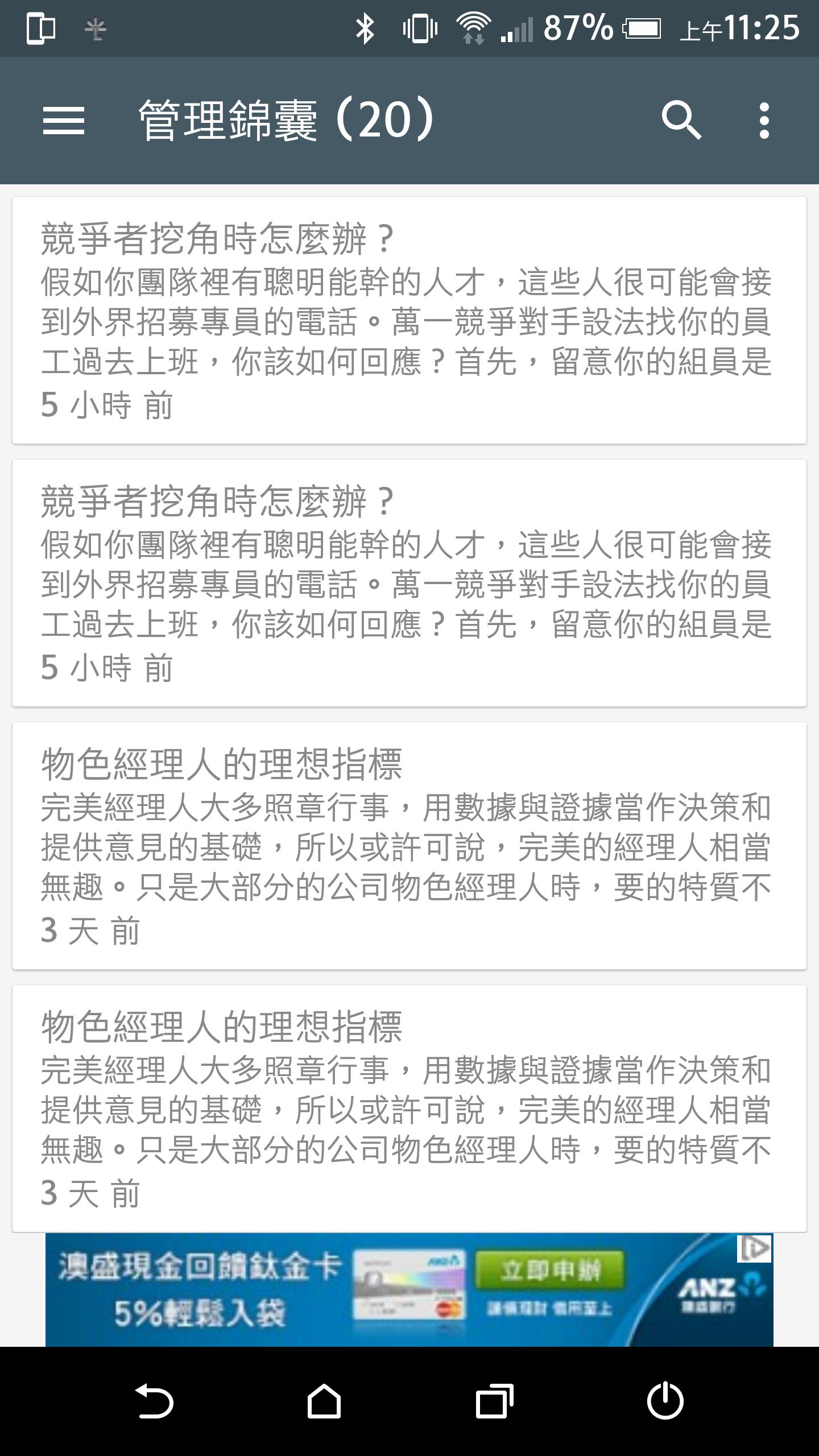Return to the home screen
819x1456 pixels.
pyautogui.click(x=324, y=1401)
